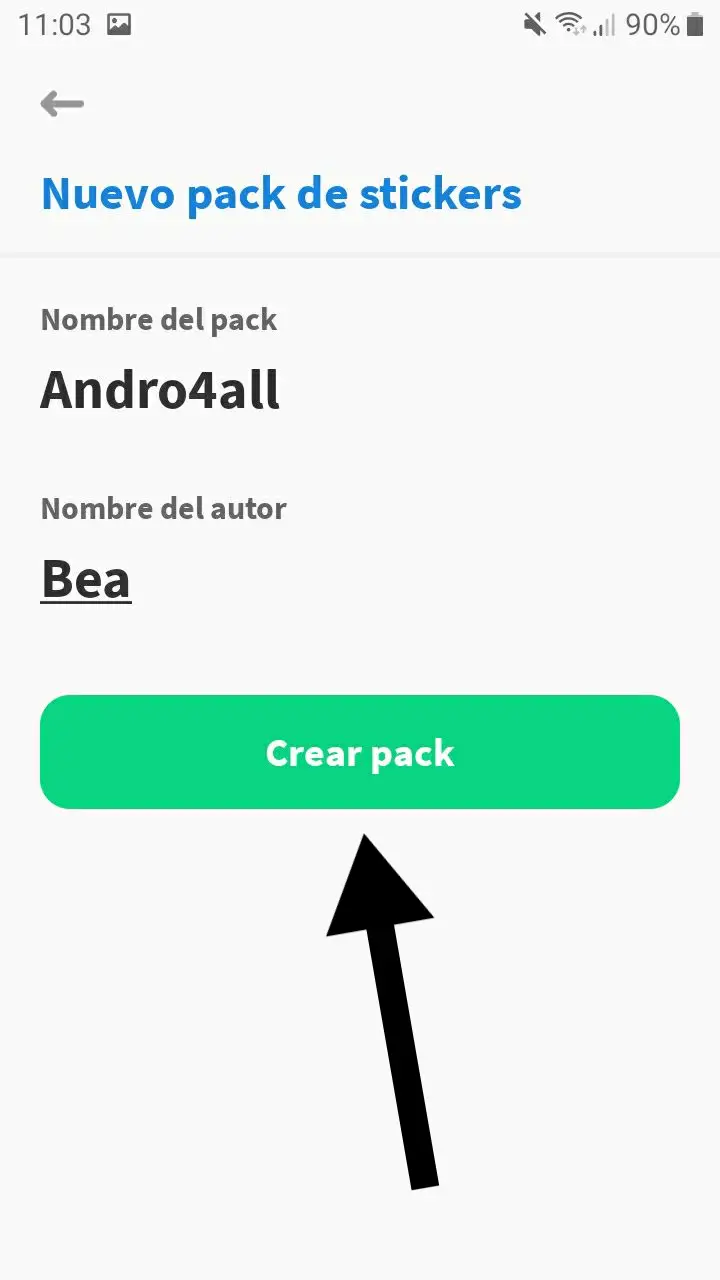This screenshot has width=720, height=1280.
Task: Tap the Crear pack button
Action: coord(360,752)
